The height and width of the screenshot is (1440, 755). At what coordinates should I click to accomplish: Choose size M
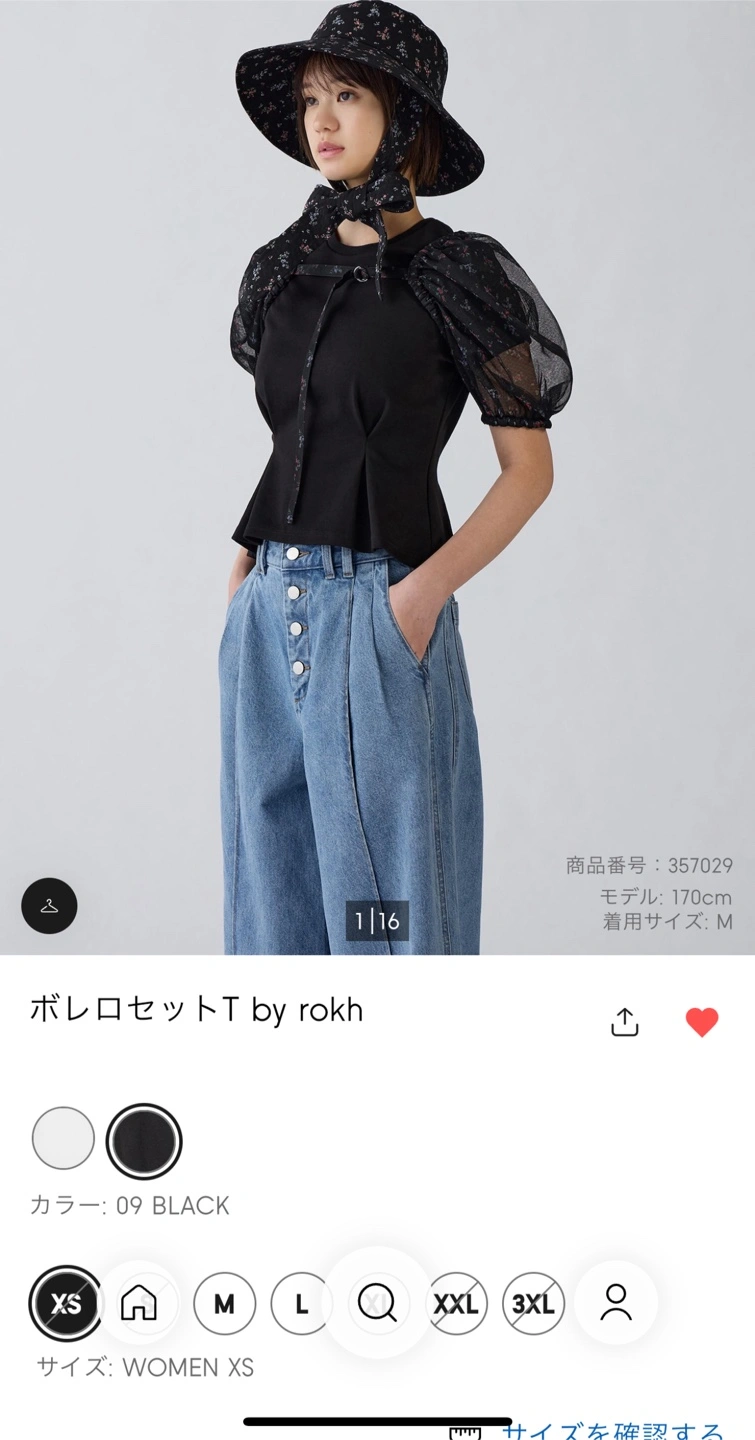tap(224, 1304)
